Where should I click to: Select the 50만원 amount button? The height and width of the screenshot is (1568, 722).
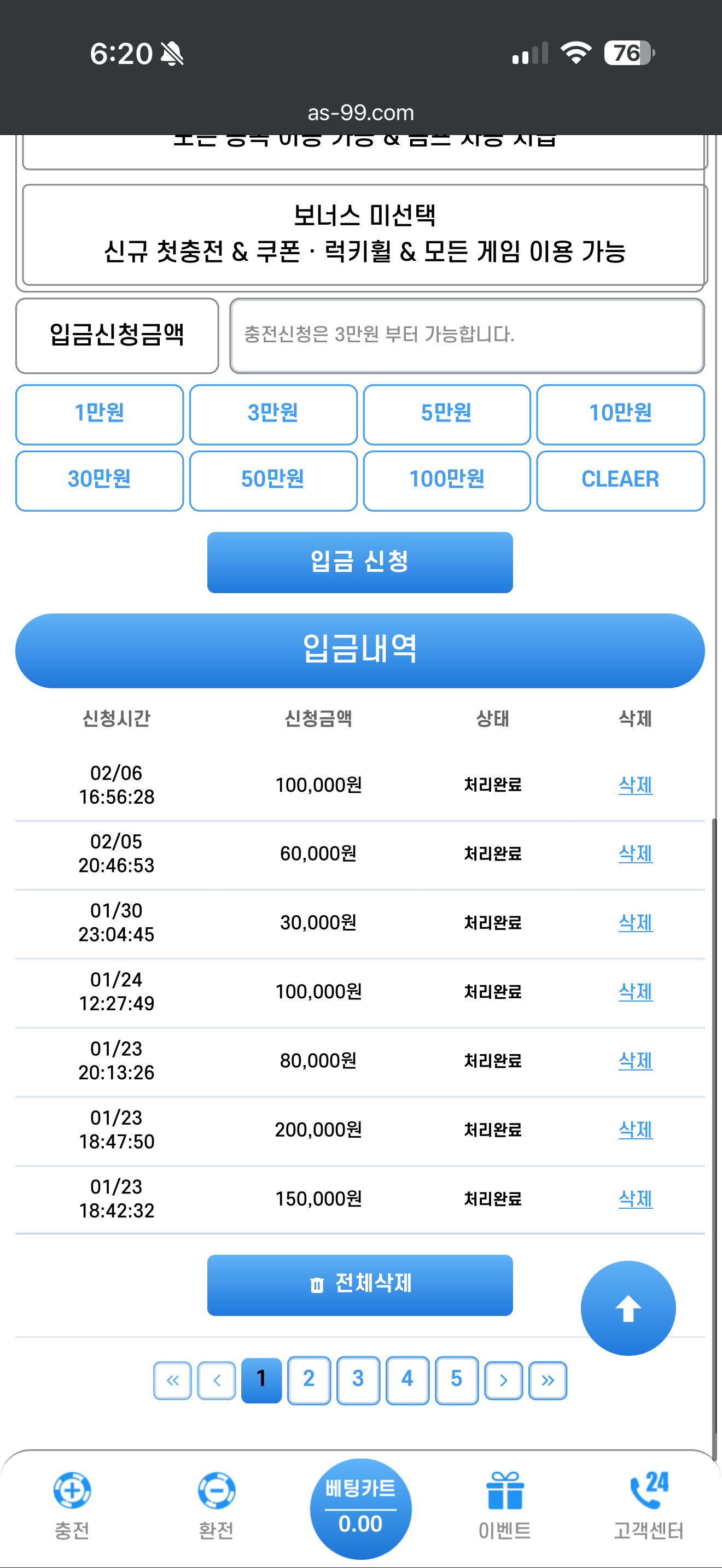(273, 480)
